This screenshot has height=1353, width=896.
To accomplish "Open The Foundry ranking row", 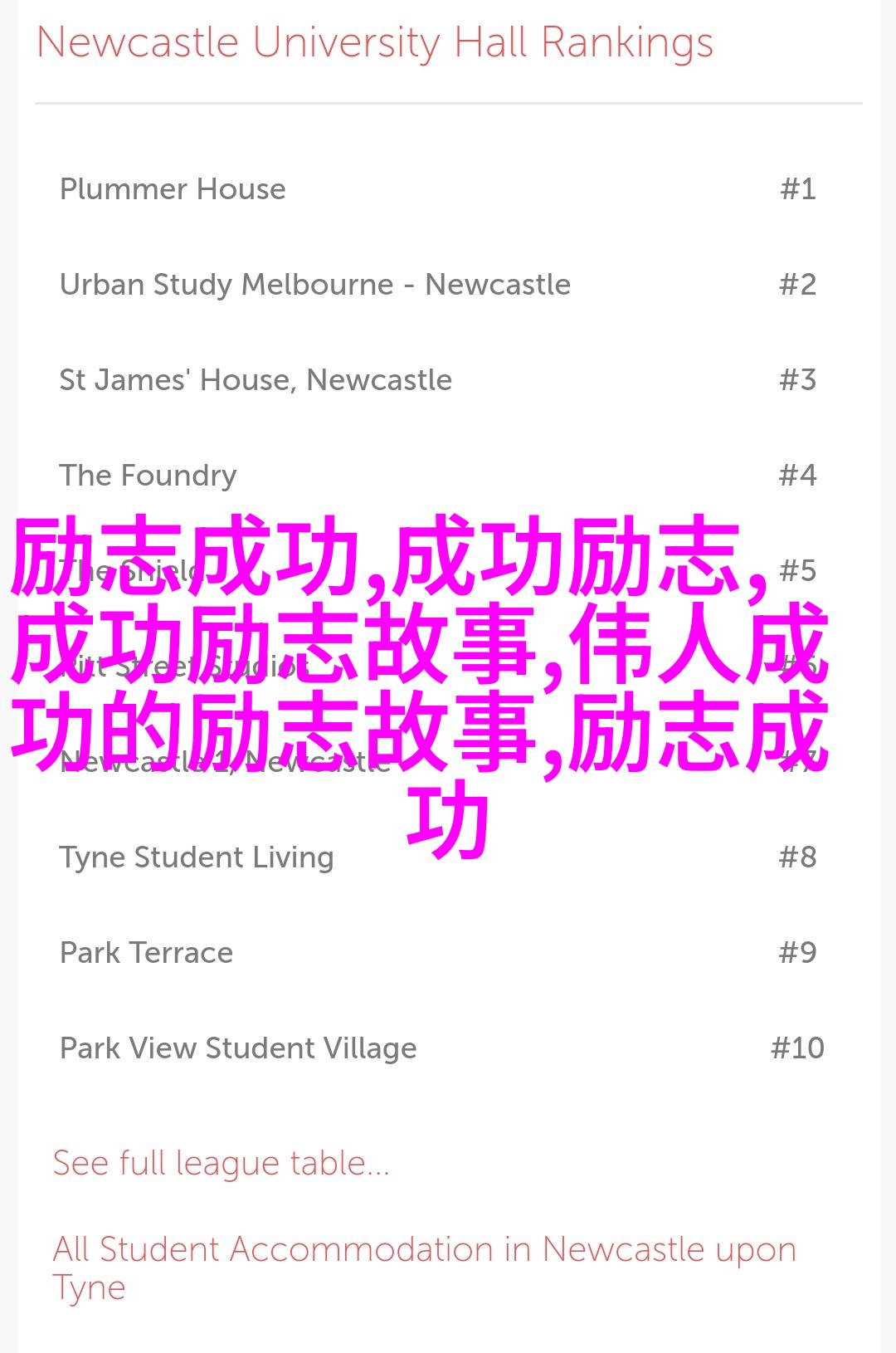I will (148, 476).
